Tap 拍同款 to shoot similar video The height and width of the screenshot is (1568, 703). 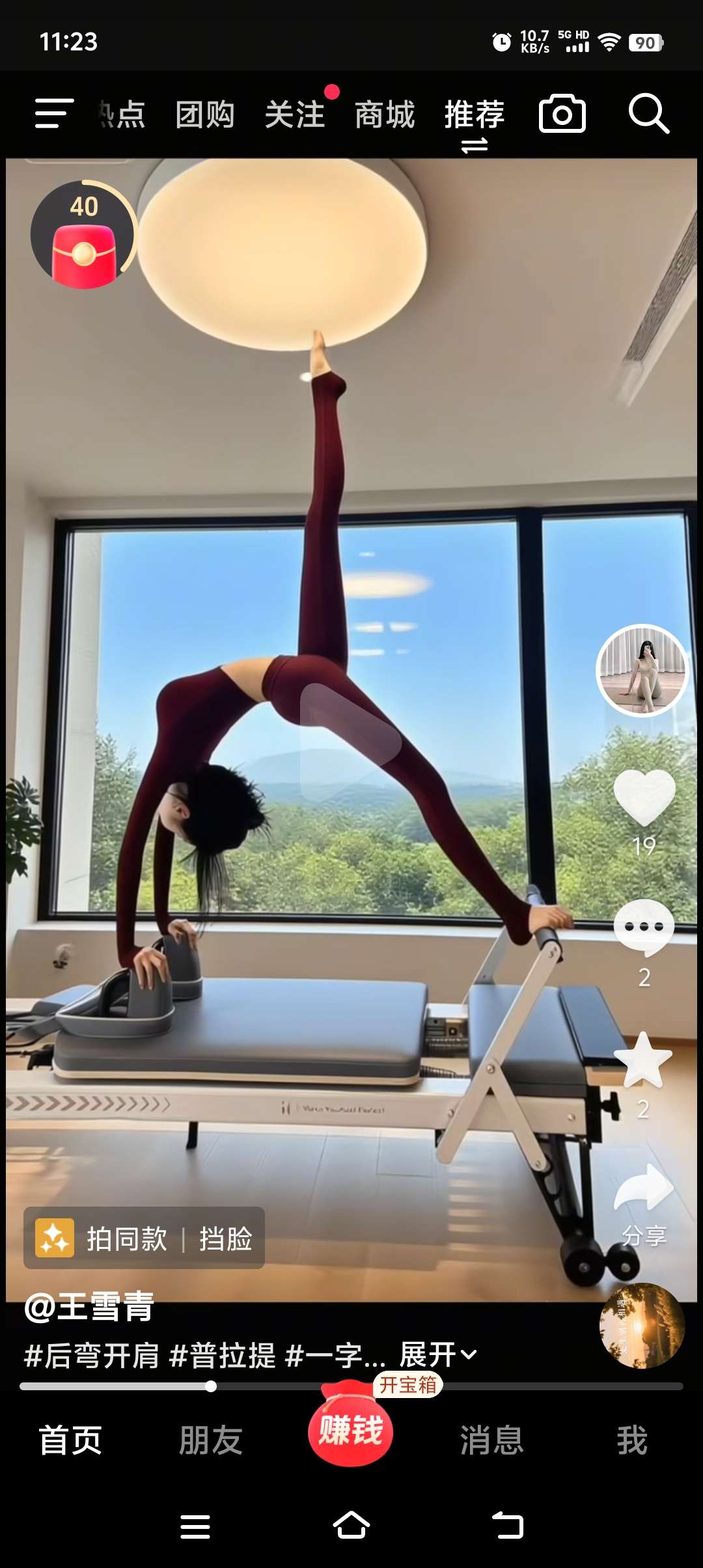pos(126,1239)
